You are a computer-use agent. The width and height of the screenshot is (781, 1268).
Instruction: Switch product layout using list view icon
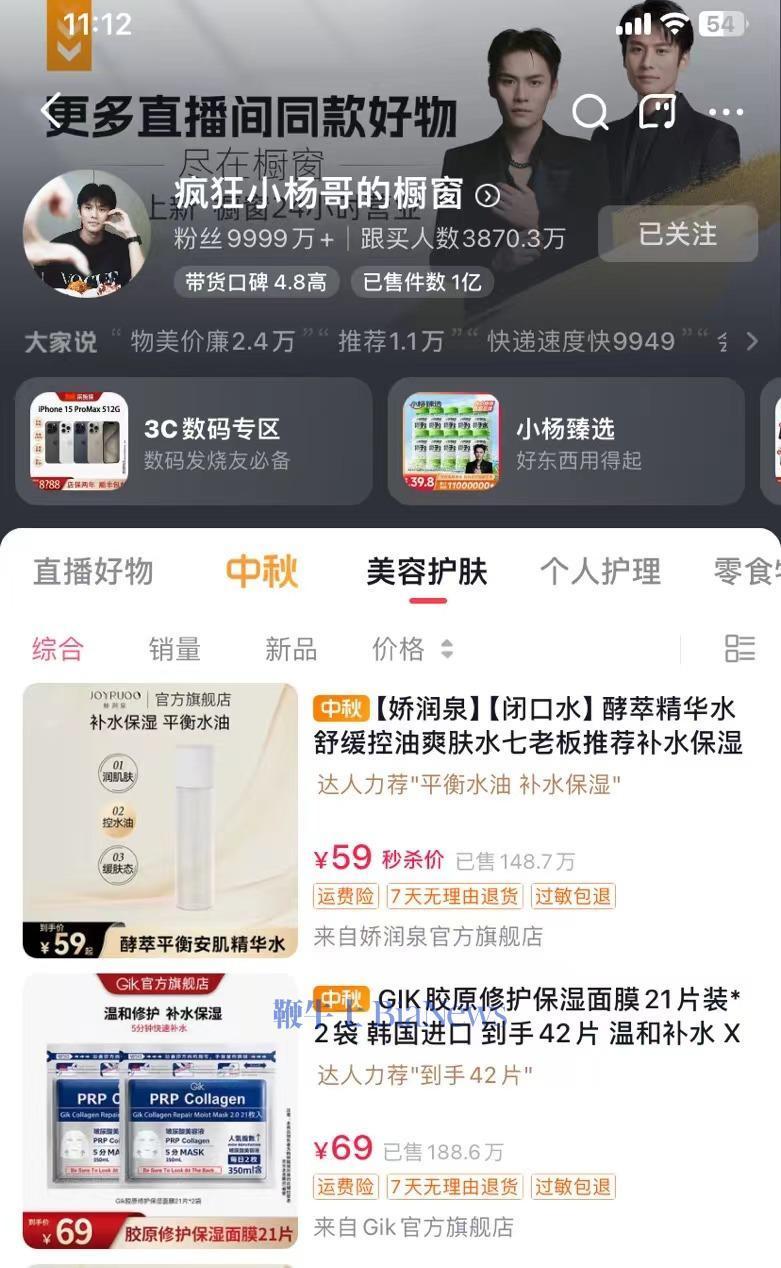pyautogui.click(x=740, y=648)
